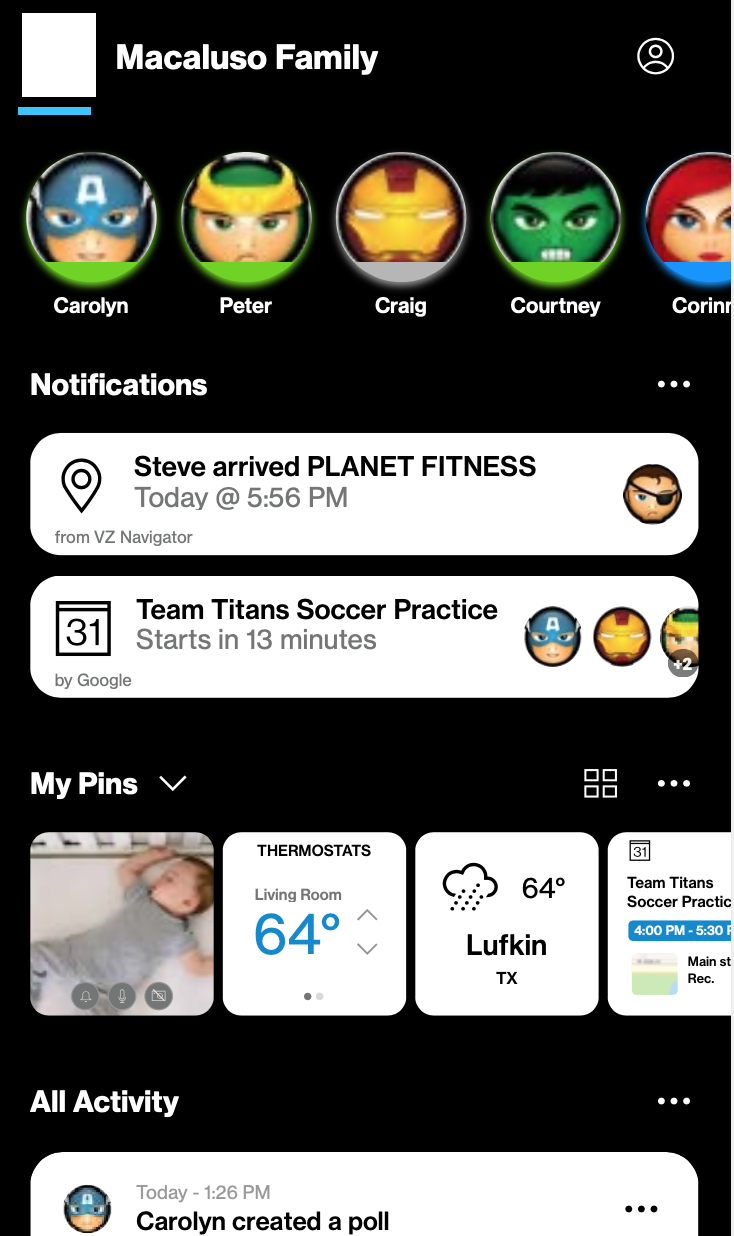The image size is (734, 1236).
Task: Lower the Living Room thermostat temperature
Action: 367,948
